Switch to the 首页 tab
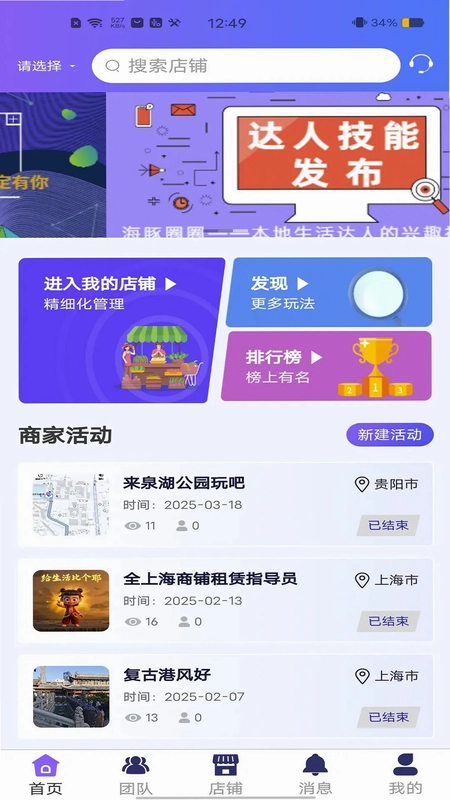Viewport: 450px width, 800px height. [46, 774]
